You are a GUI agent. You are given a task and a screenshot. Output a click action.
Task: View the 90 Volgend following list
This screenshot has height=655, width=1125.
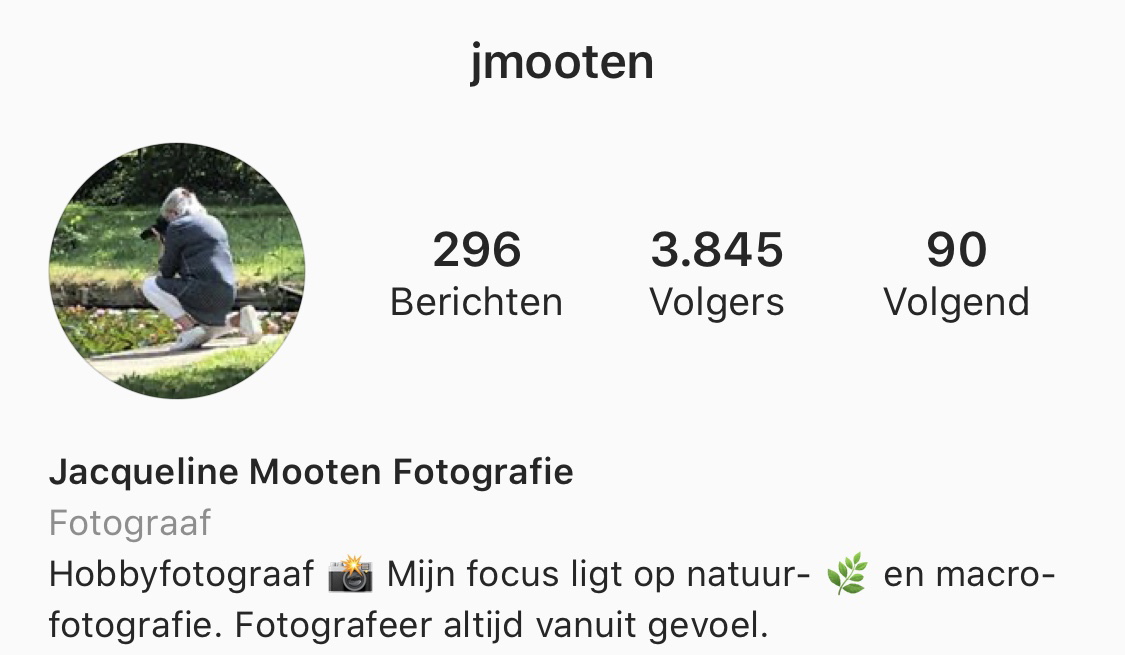coord(956,274)
